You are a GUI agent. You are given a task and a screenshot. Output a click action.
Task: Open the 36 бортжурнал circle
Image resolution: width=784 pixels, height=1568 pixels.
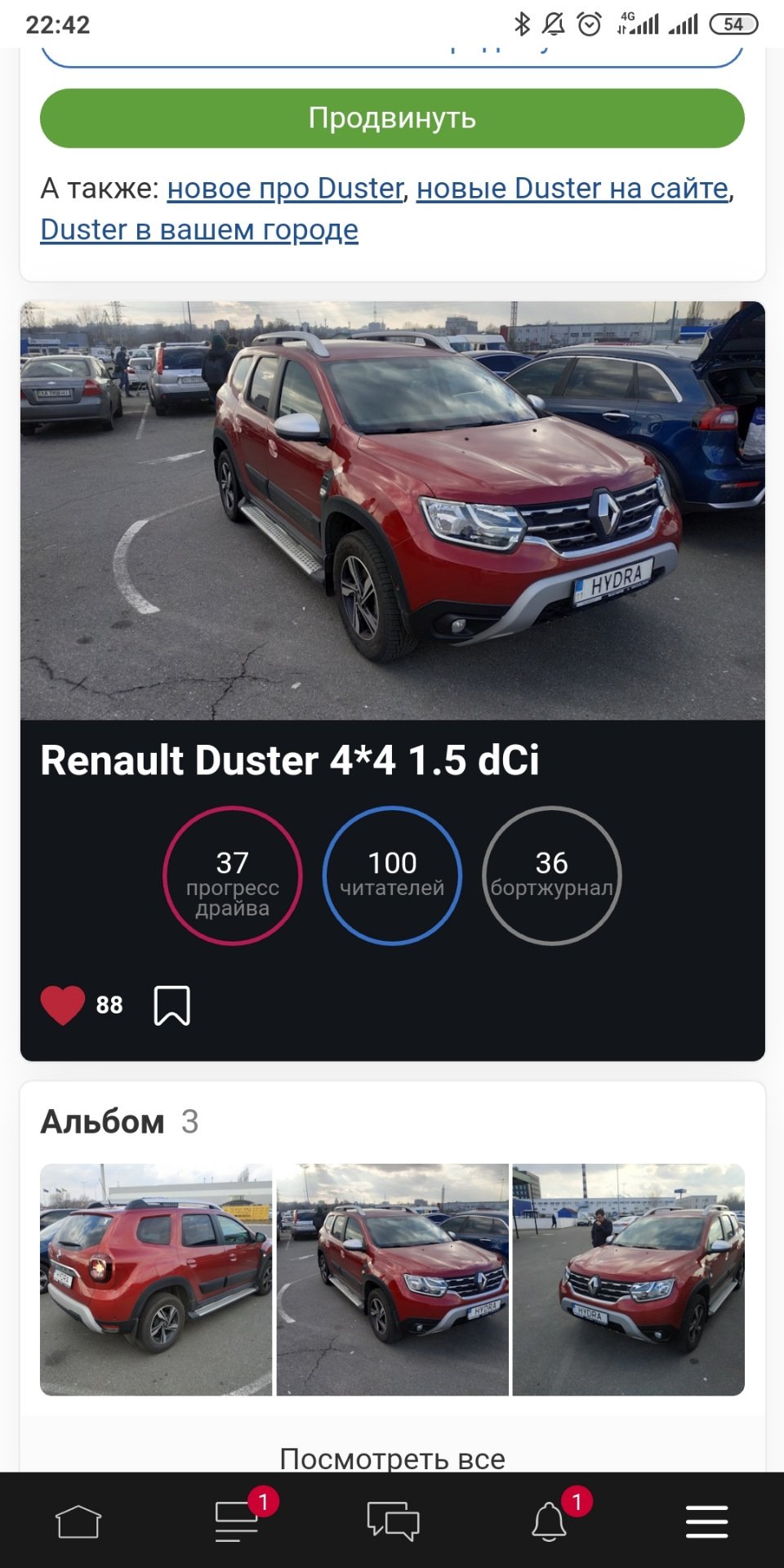point(552,875)
